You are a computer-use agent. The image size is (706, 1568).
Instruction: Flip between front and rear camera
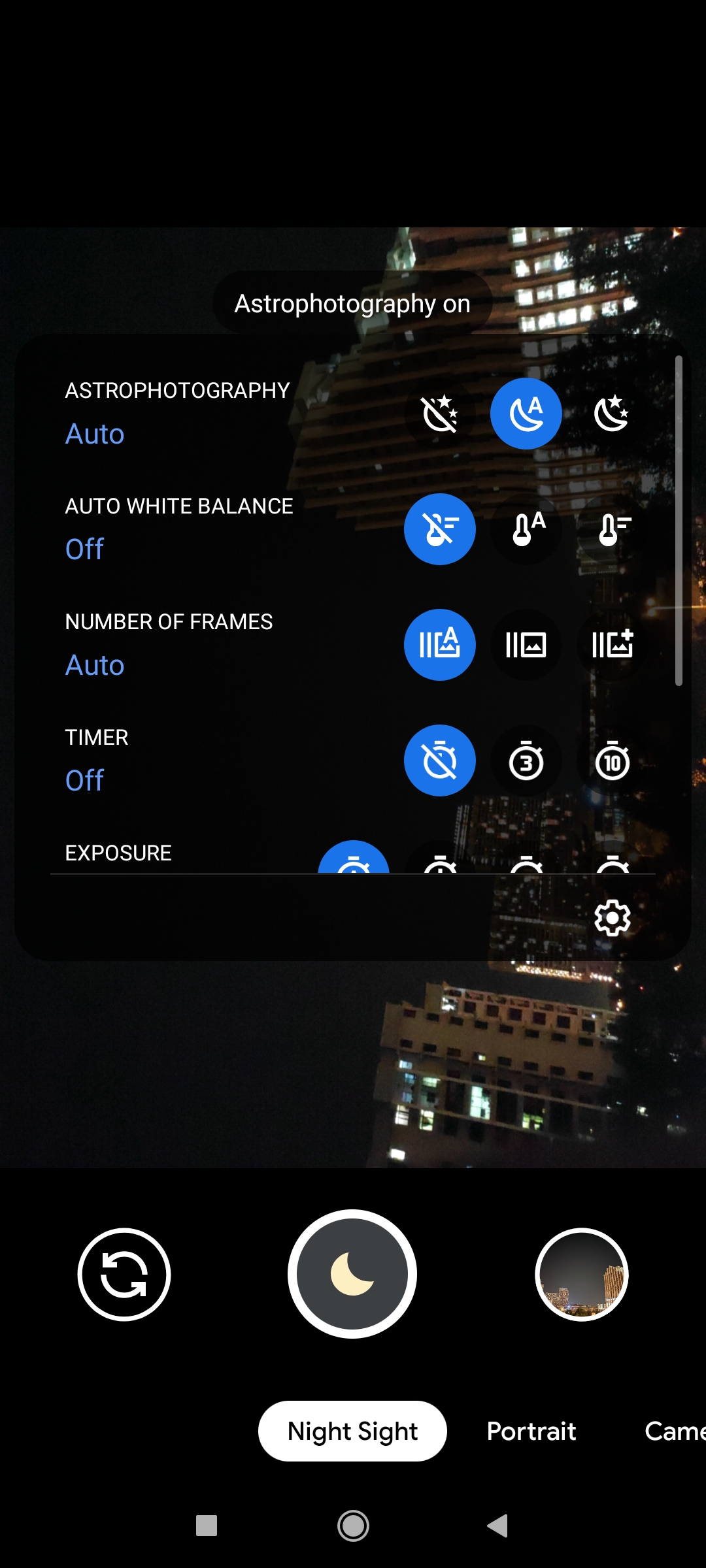point(124,1275)
